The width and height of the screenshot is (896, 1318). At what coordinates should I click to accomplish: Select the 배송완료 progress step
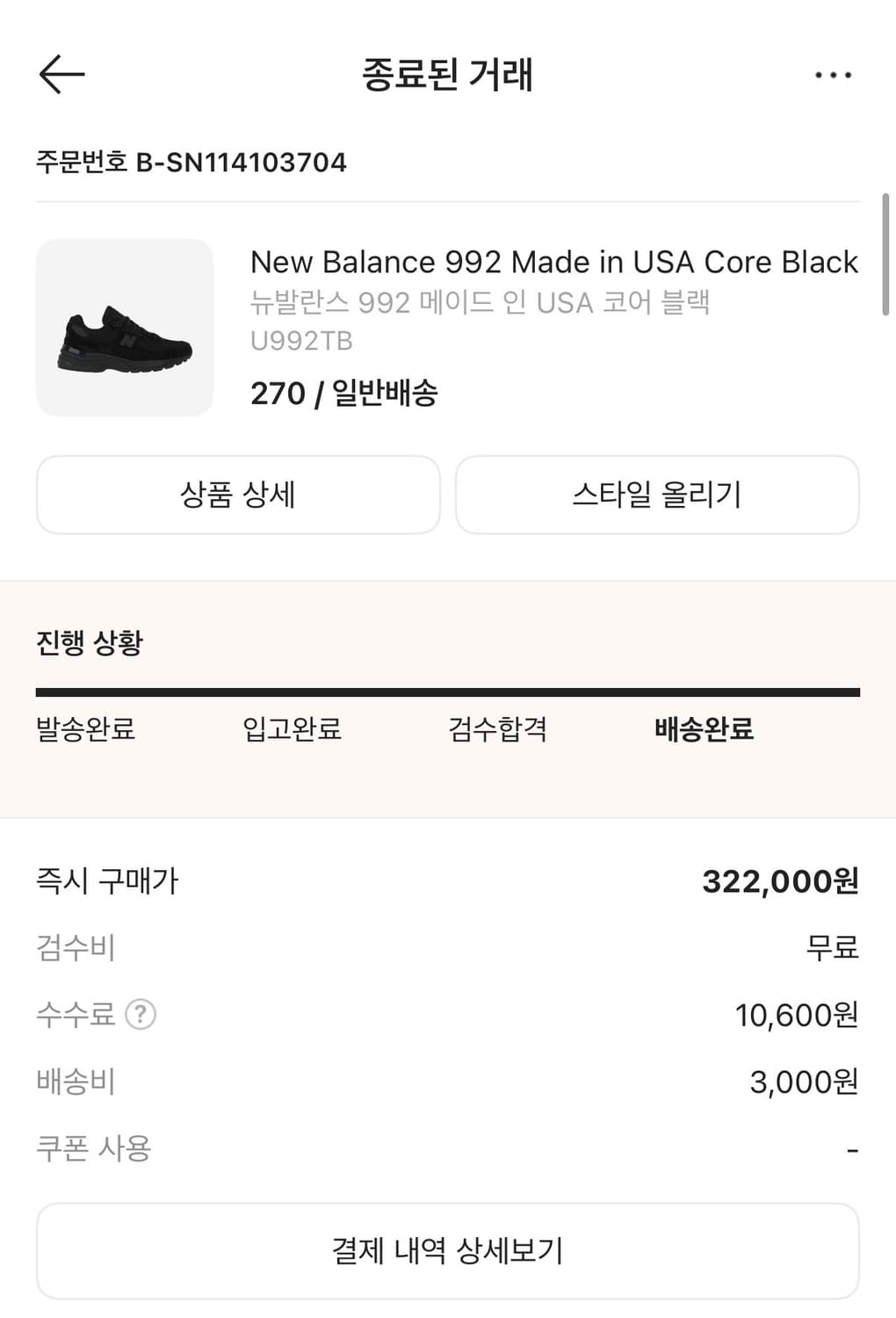click(x=702, y=729)
